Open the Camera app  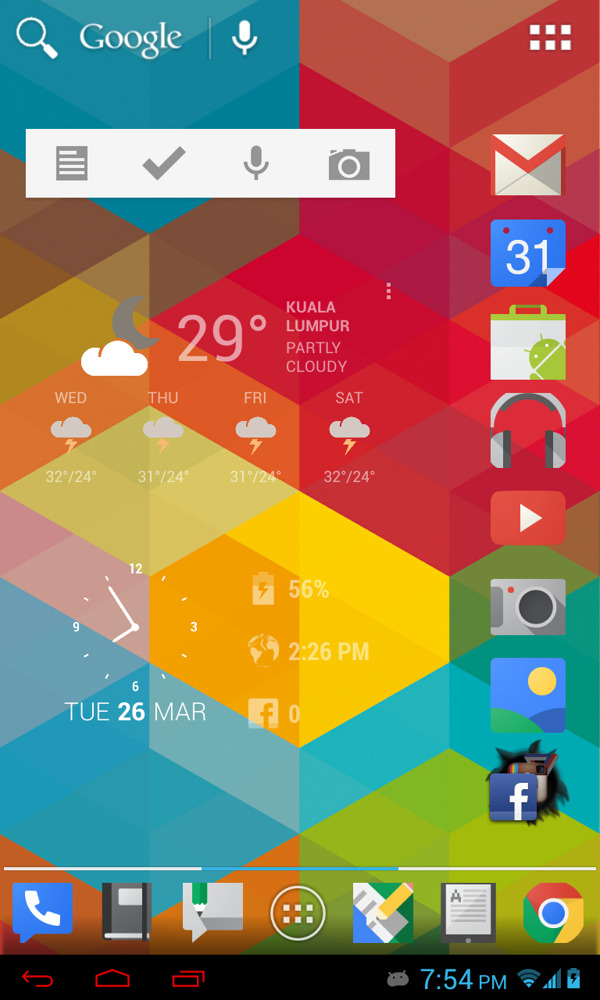tap(528, 606)
